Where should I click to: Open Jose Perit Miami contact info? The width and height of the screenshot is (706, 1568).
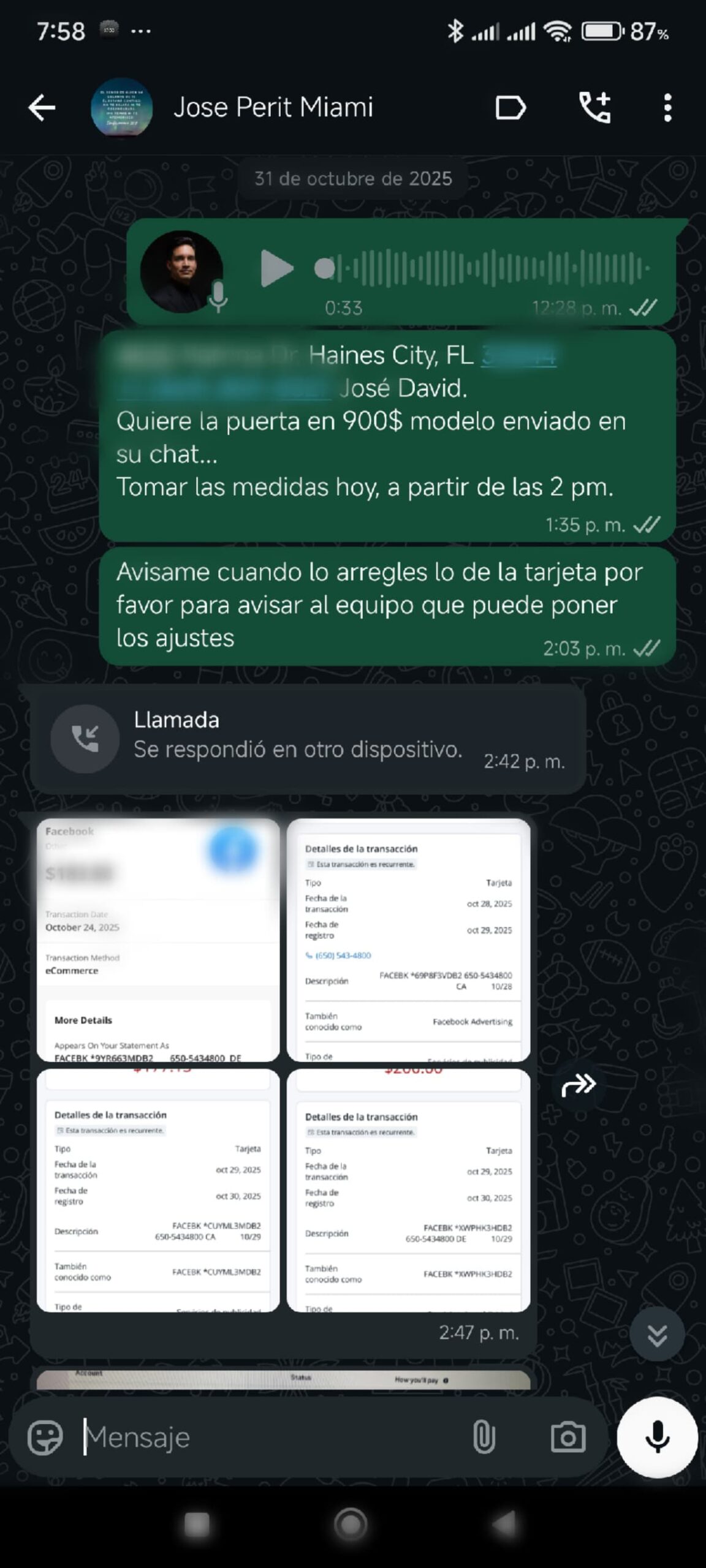[x=274, y=107]
